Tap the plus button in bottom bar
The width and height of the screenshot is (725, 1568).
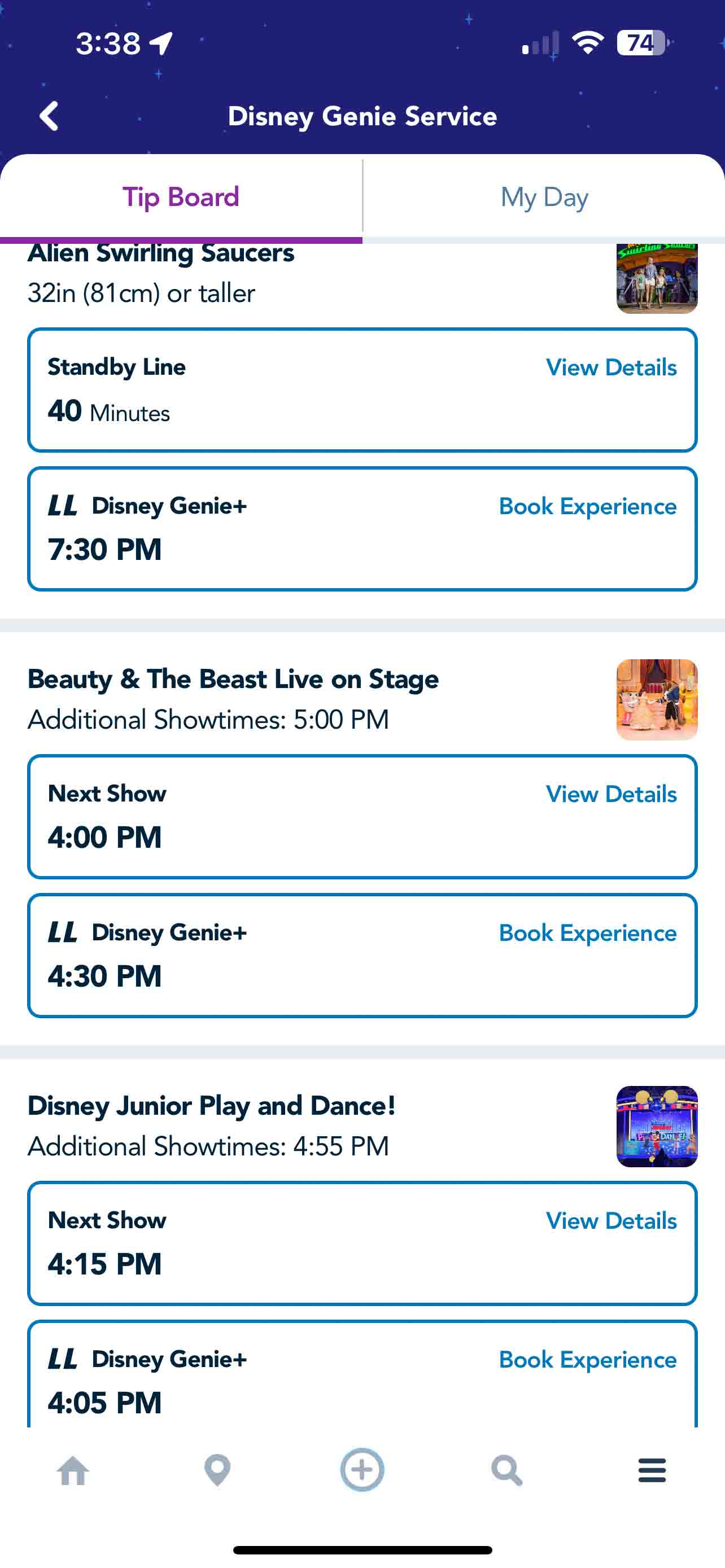click(362, 1469)
